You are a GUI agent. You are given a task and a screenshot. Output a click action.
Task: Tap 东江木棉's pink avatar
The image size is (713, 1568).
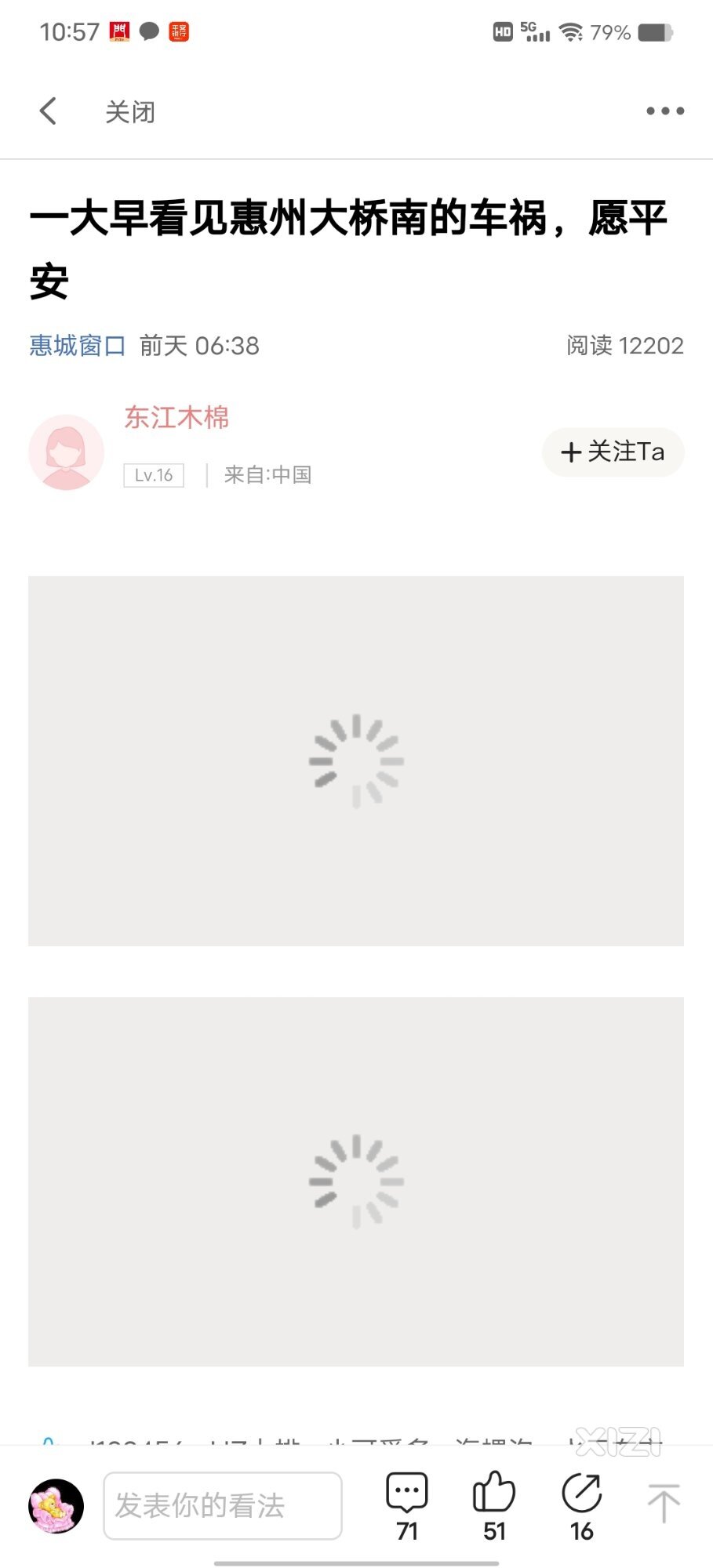coord(67,452)
